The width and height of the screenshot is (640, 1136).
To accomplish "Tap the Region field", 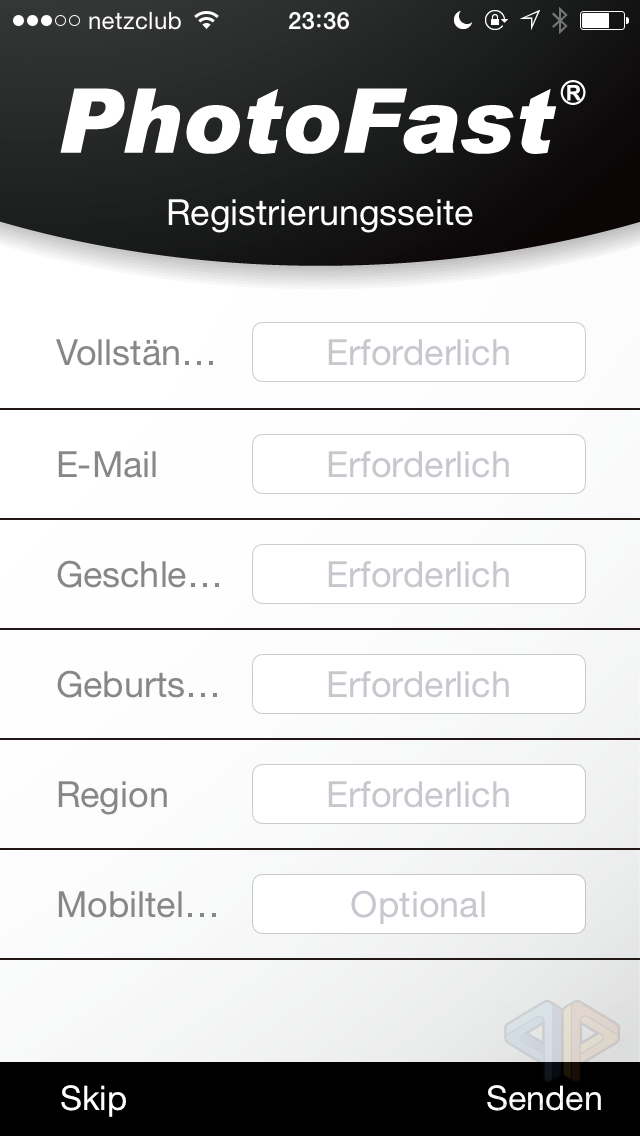I will coord(418,794).
